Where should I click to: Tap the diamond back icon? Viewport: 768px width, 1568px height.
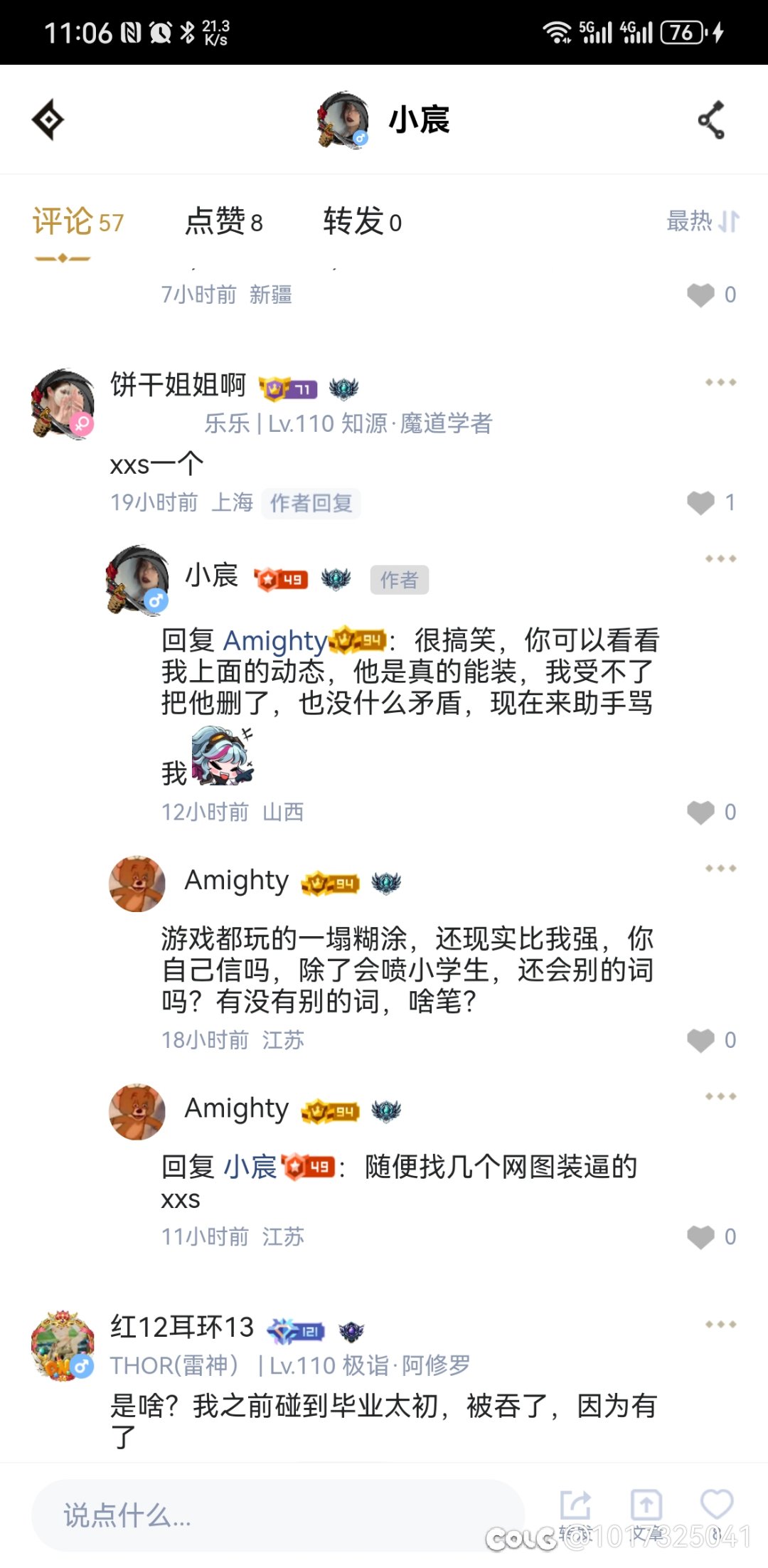click(x=48, y=120)
